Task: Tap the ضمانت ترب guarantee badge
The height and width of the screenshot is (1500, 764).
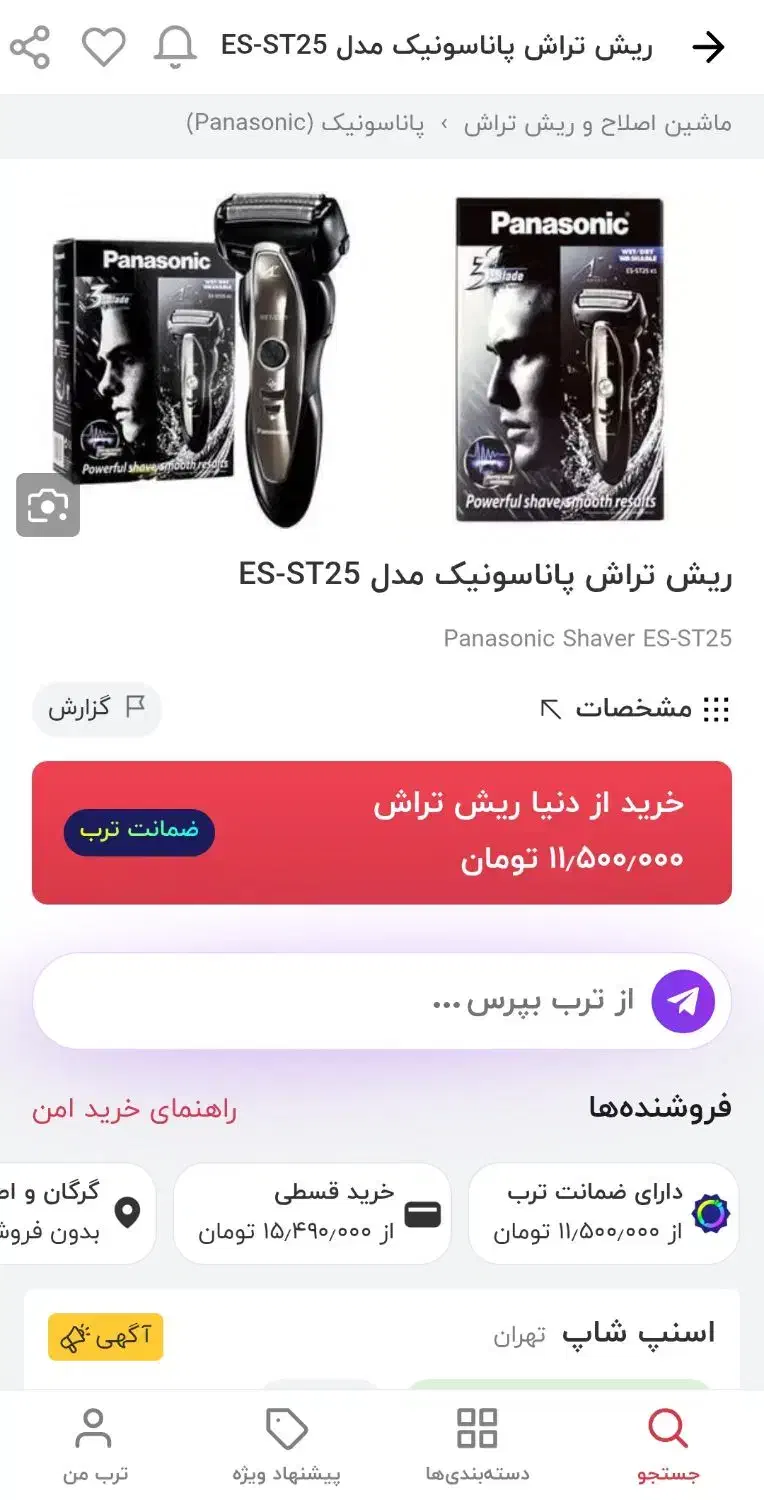Action: tap(138, 831)
